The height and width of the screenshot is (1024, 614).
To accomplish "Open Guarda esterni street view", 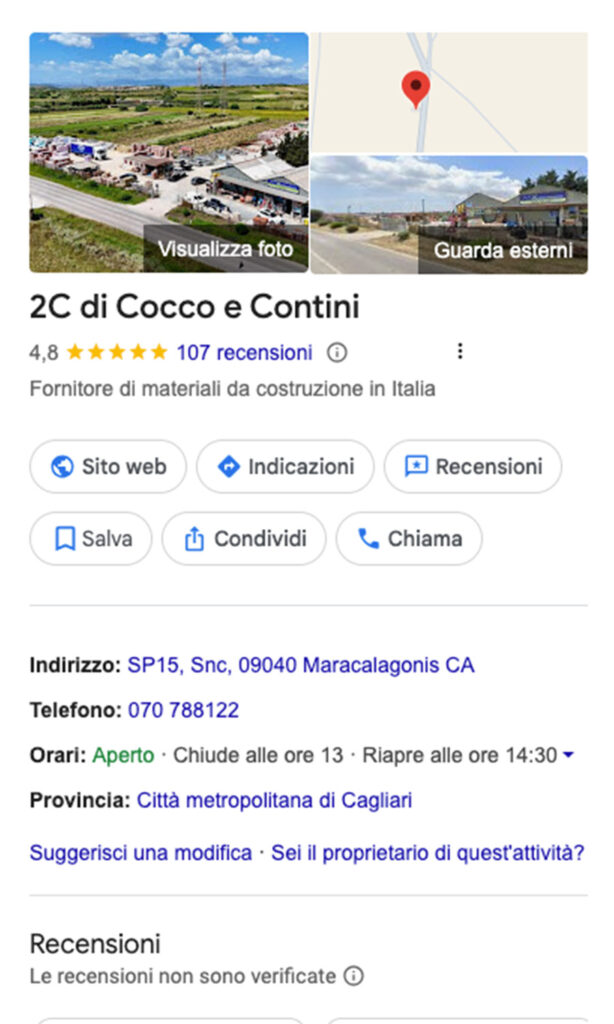I will coord(448,214).
